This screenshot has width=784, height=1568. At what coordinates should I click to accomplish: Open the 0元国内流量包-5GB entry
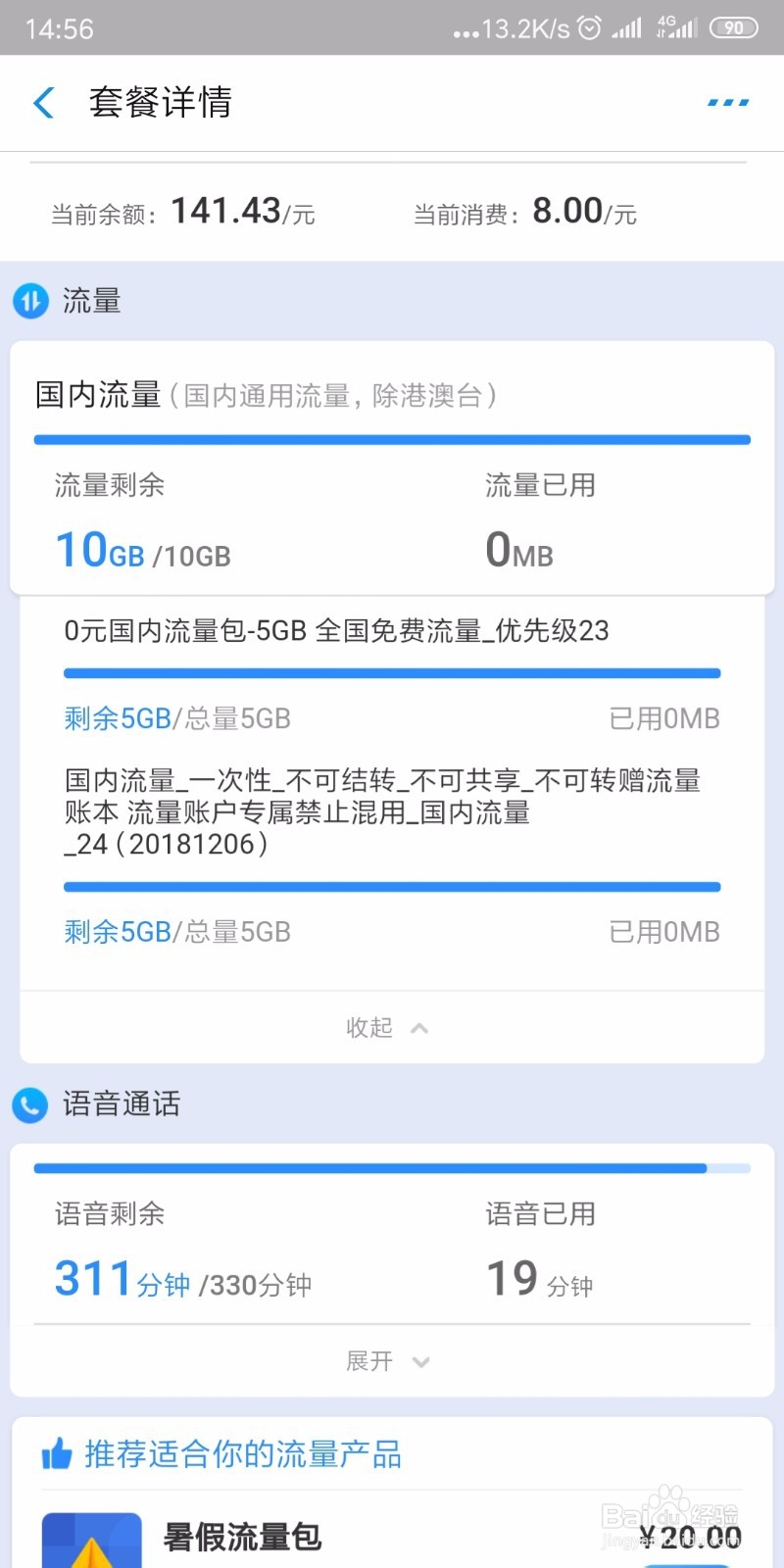[336, 630]
